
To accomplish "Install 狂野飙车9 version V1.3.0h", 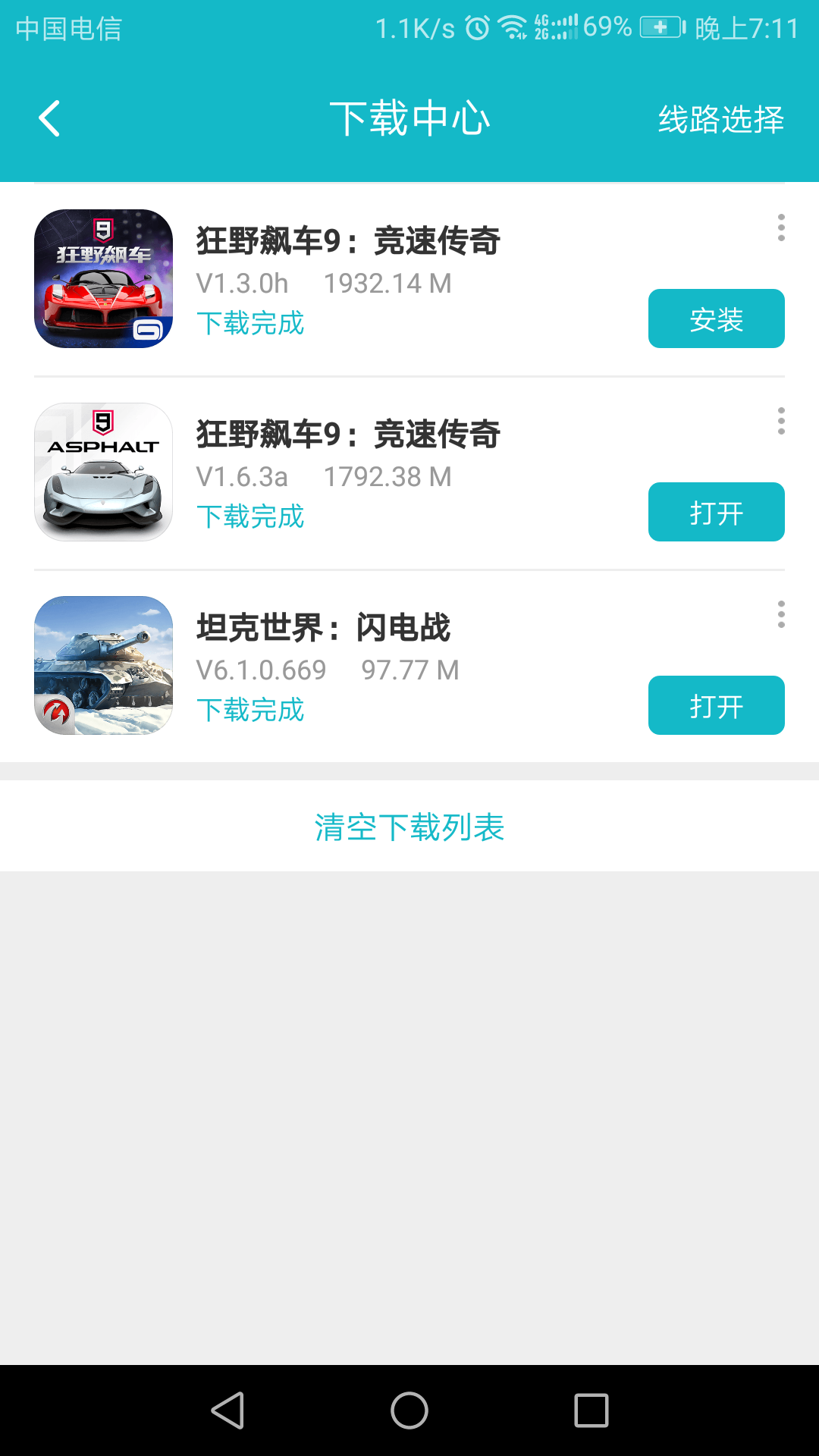I will tap(716, 318).
